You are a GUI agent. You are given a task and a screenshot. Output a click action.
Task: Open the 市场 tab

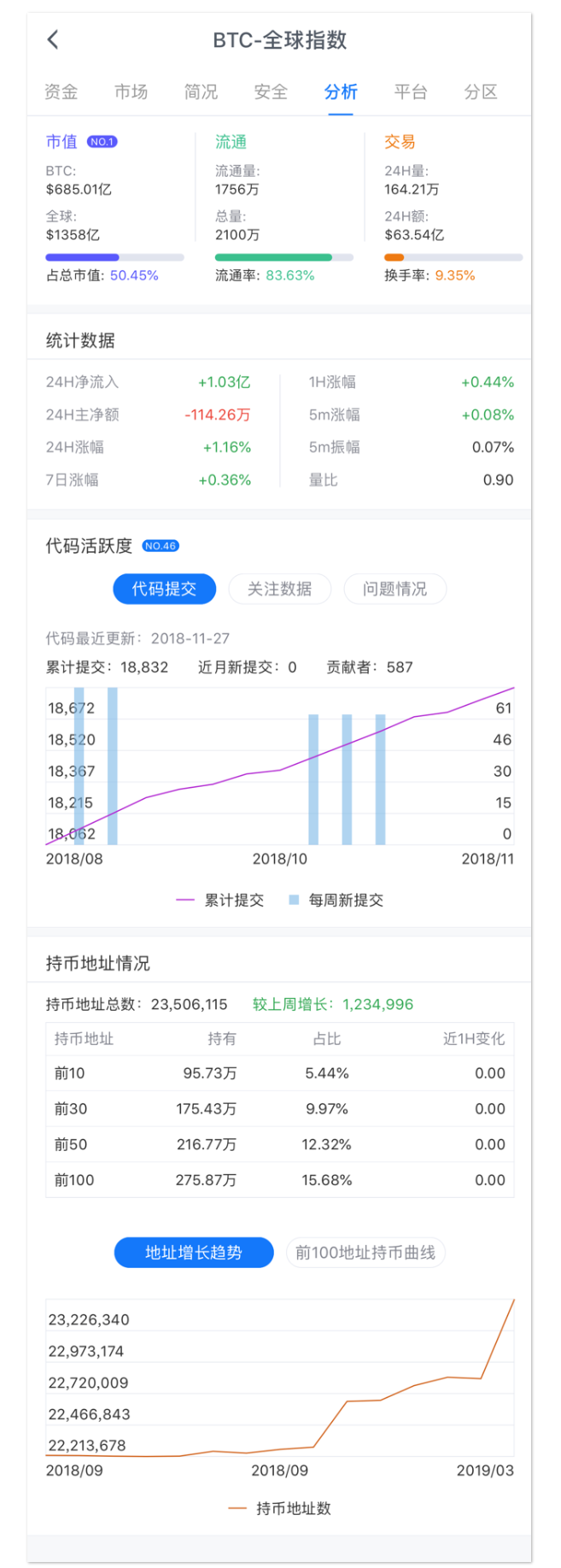131,92
